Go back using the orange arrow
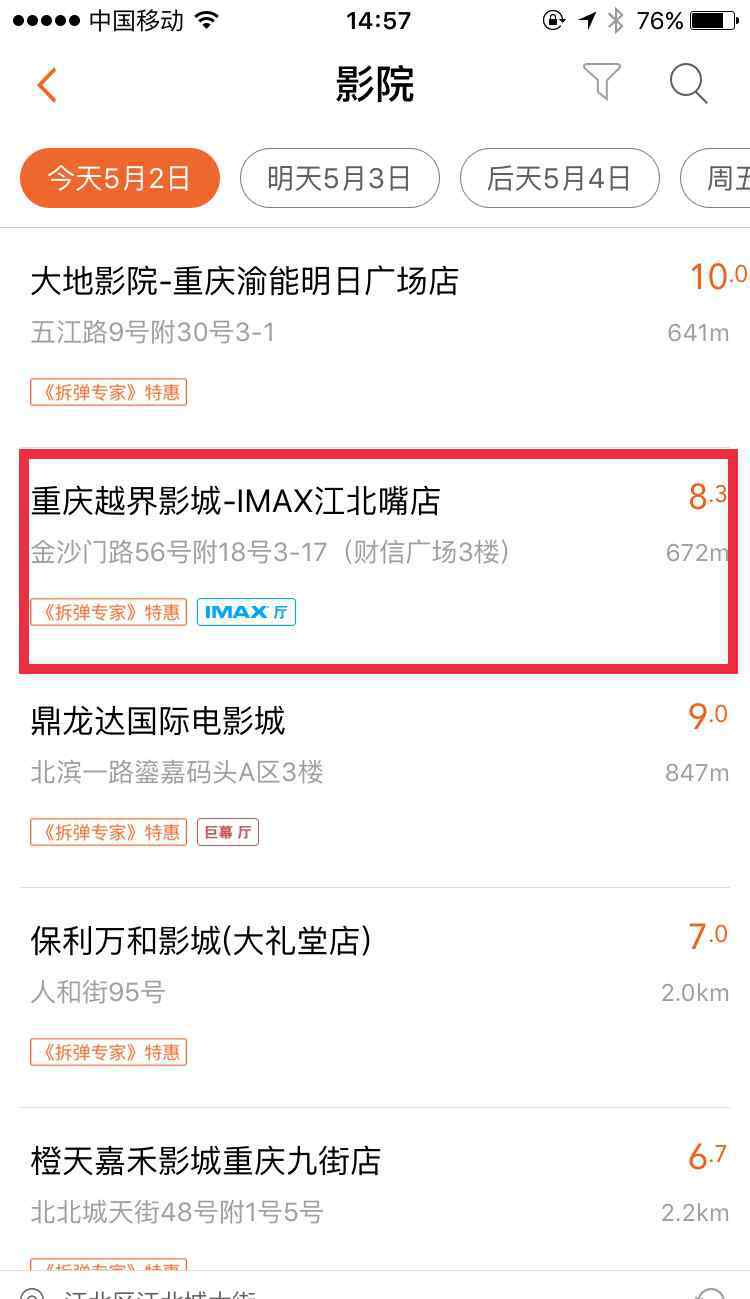This screenshot has width=750, height=1299. click(x=46, y=85)
